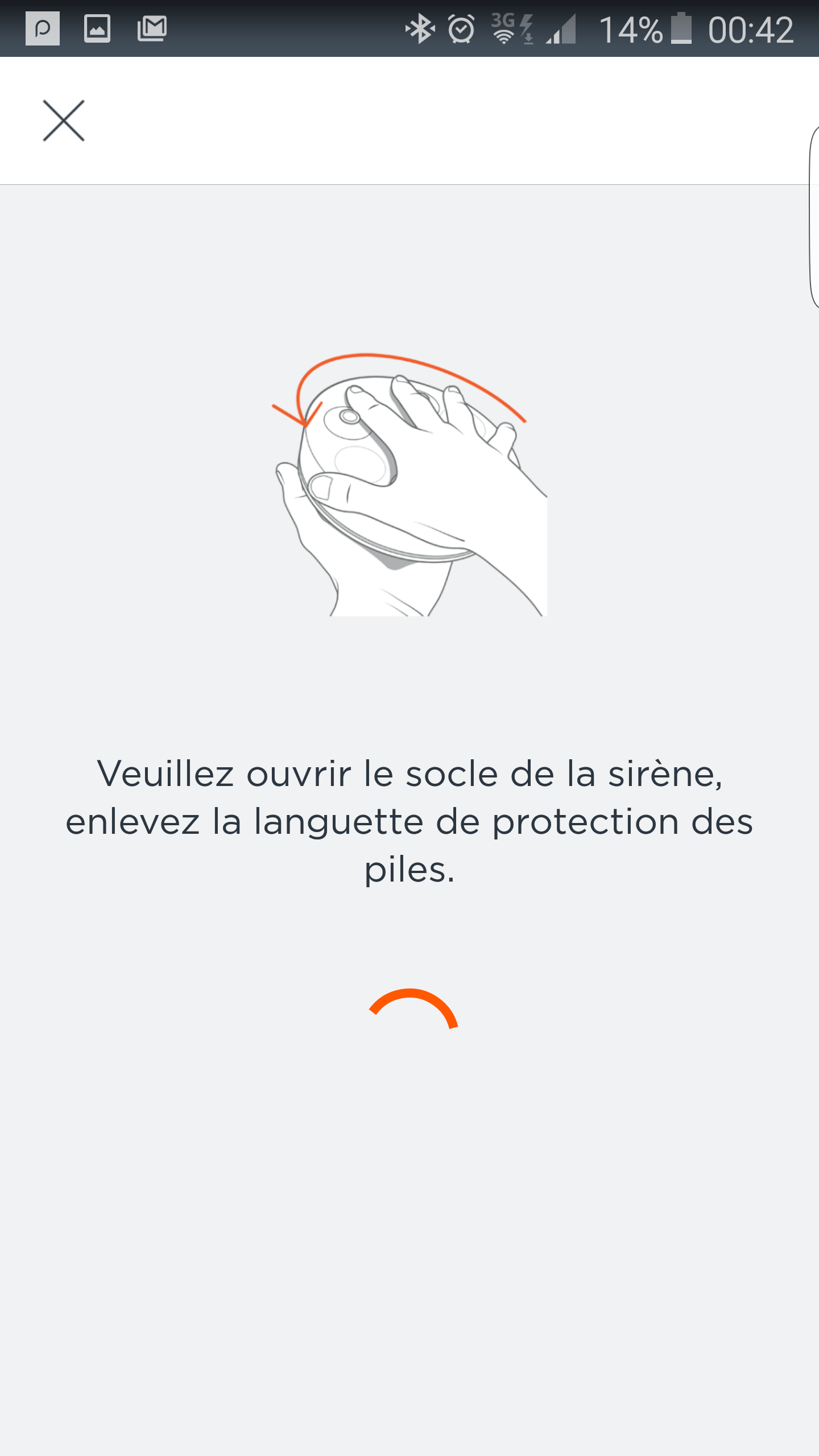Close the siren setup screen
The width and height of the screenshot is (819, 1456).
(x=64, y=121)
